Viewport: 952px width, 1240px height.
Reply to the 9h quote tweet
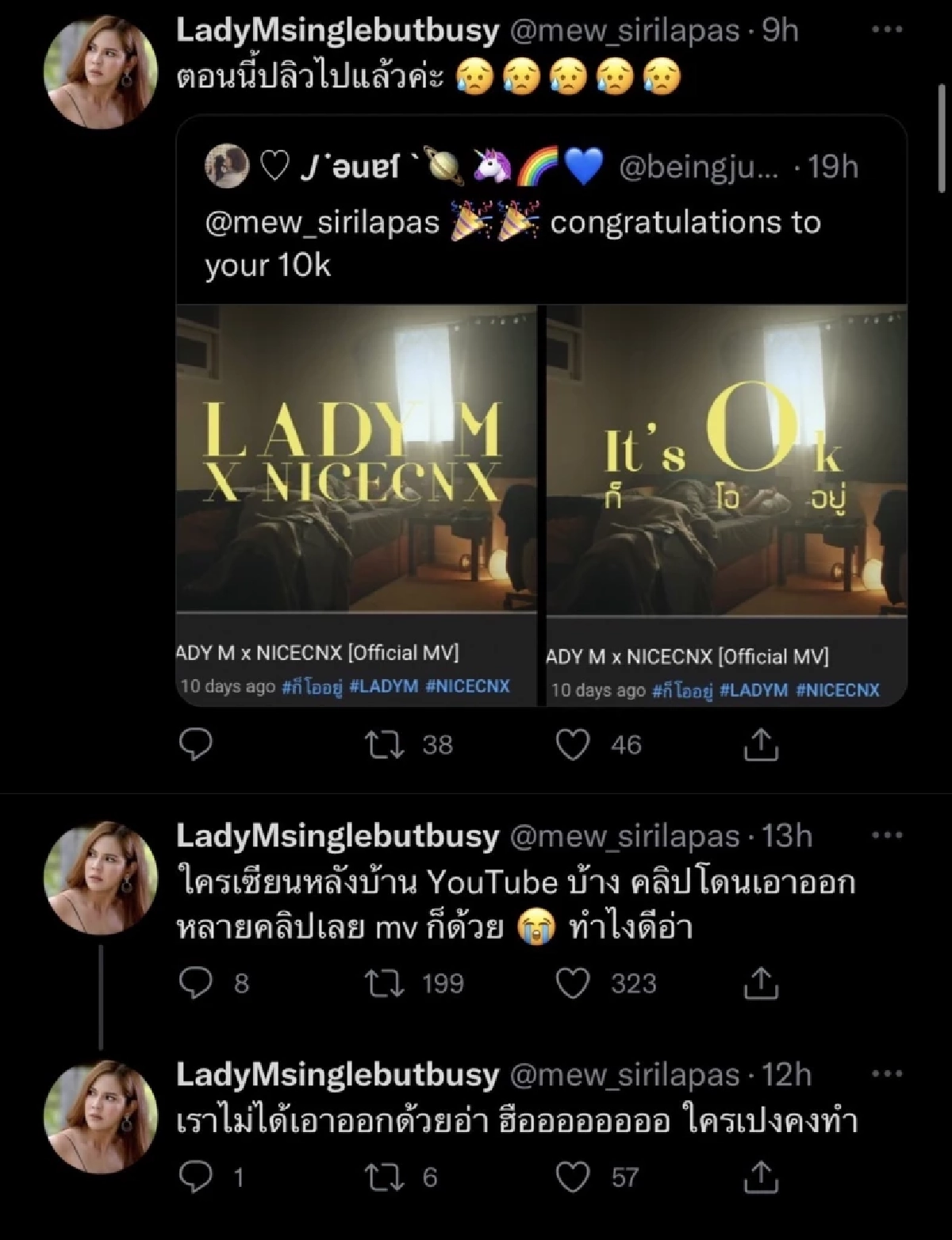(195, 744)
